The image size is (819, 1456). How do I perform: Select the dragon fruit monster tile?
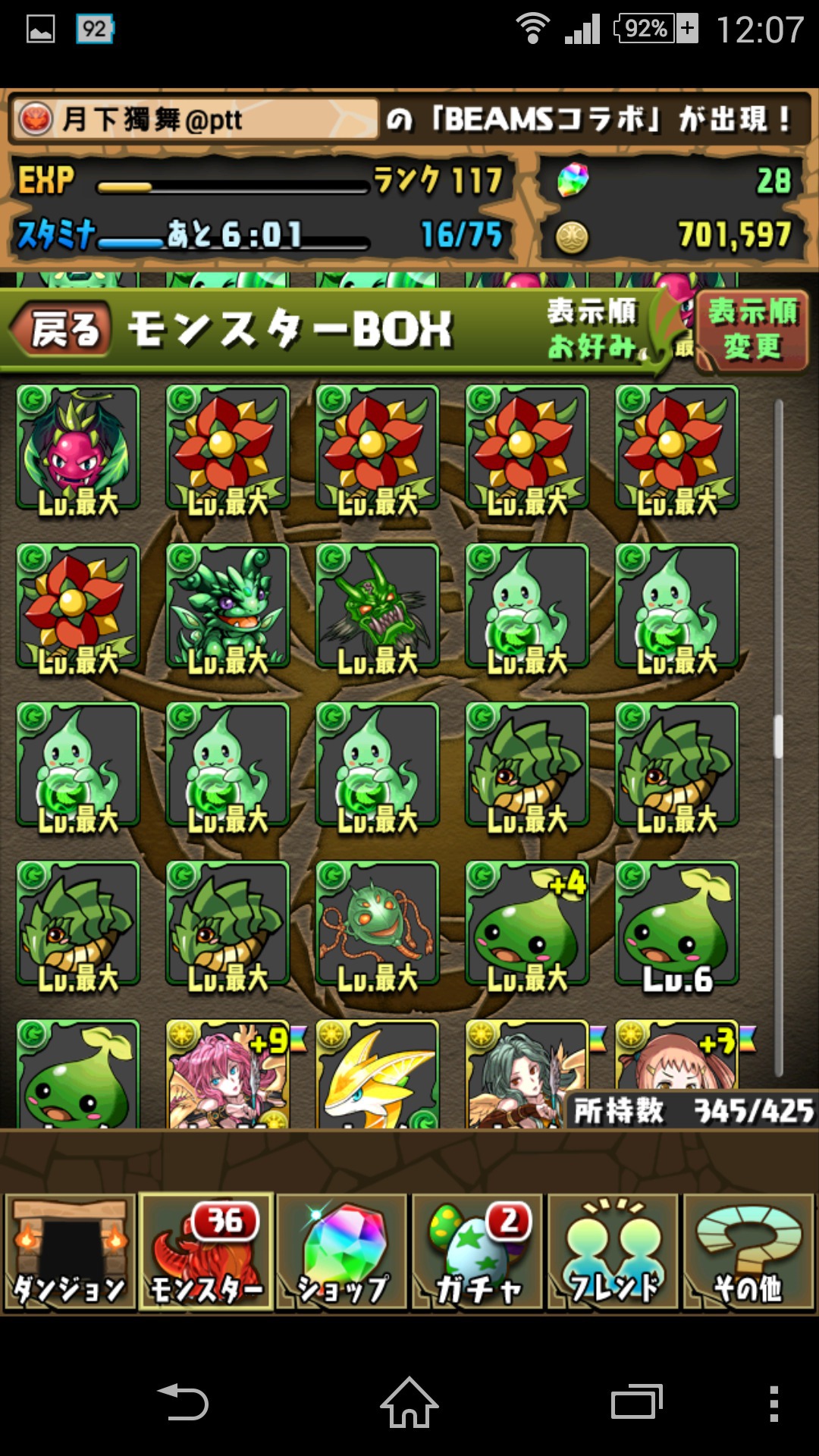78,447
